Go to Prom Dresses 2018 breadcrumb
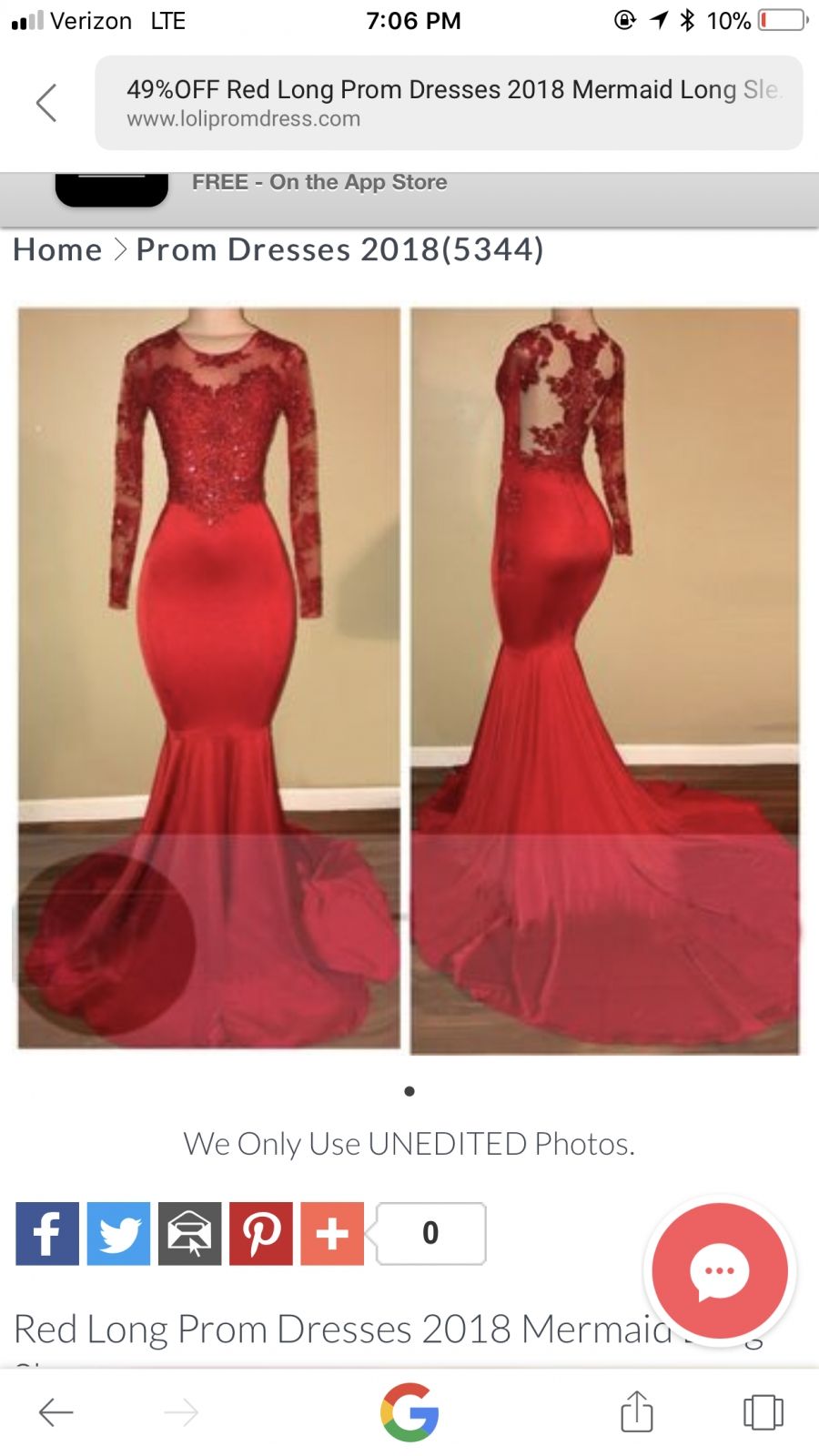 pyautogui.click(x=339, y=249)
